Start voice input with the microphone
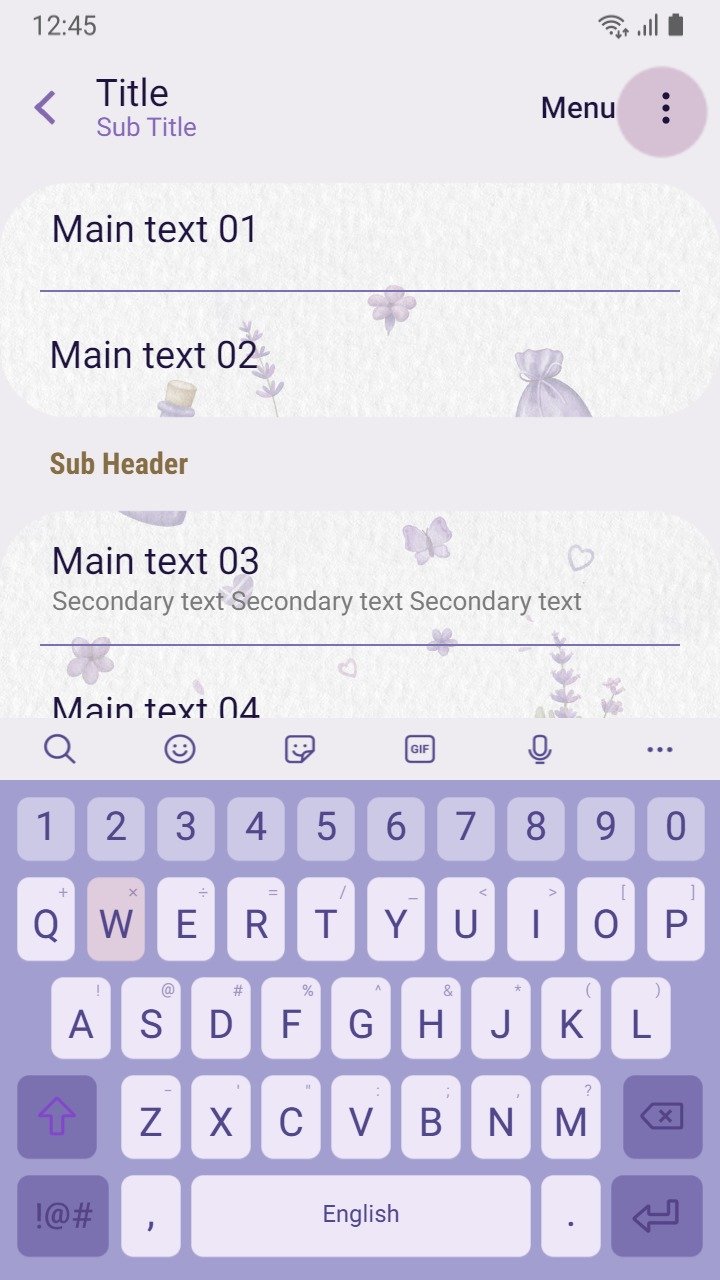 [540, 748]
